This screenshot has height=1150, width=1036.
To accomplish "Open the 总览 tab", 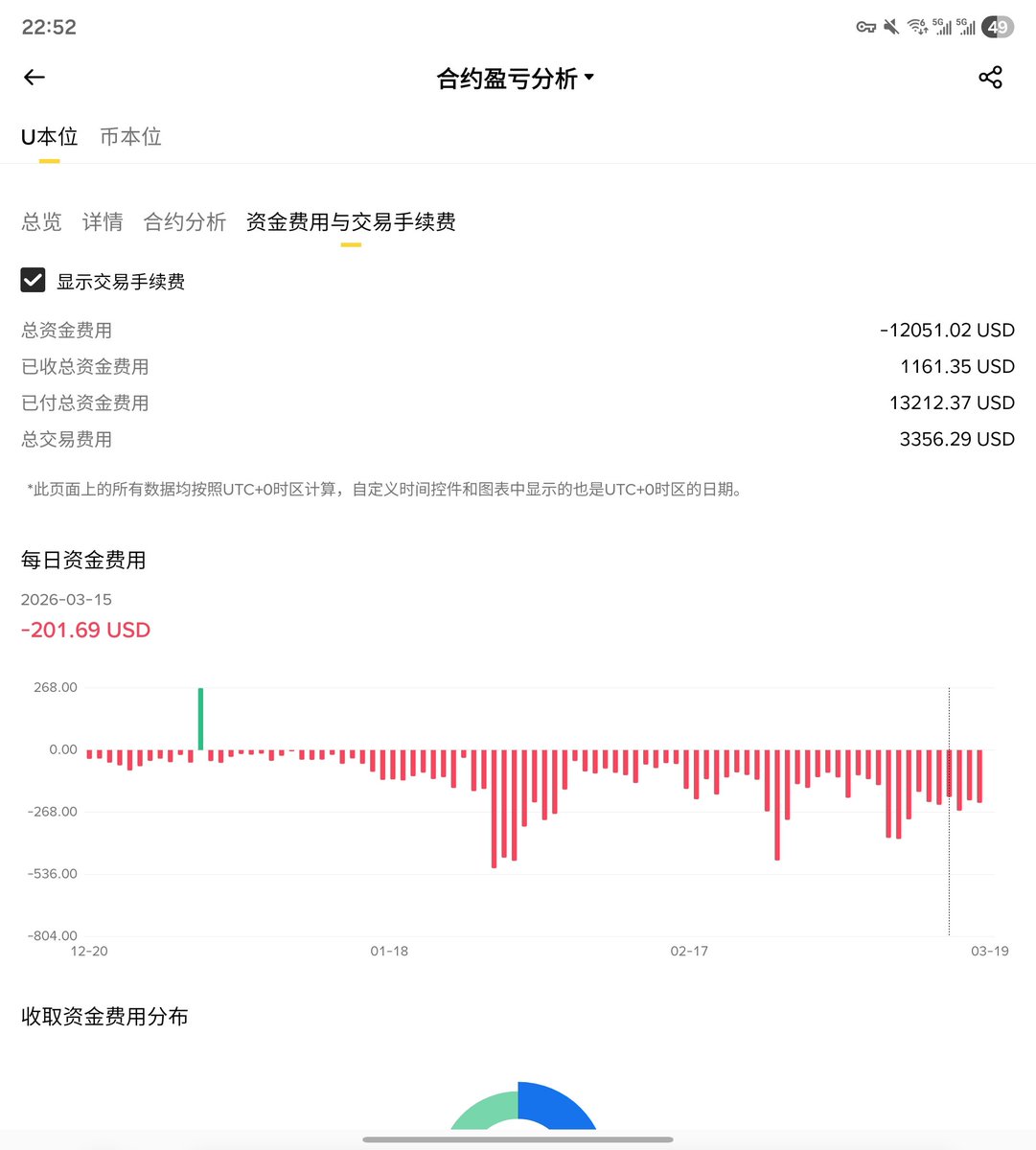I will click(41, 222).
